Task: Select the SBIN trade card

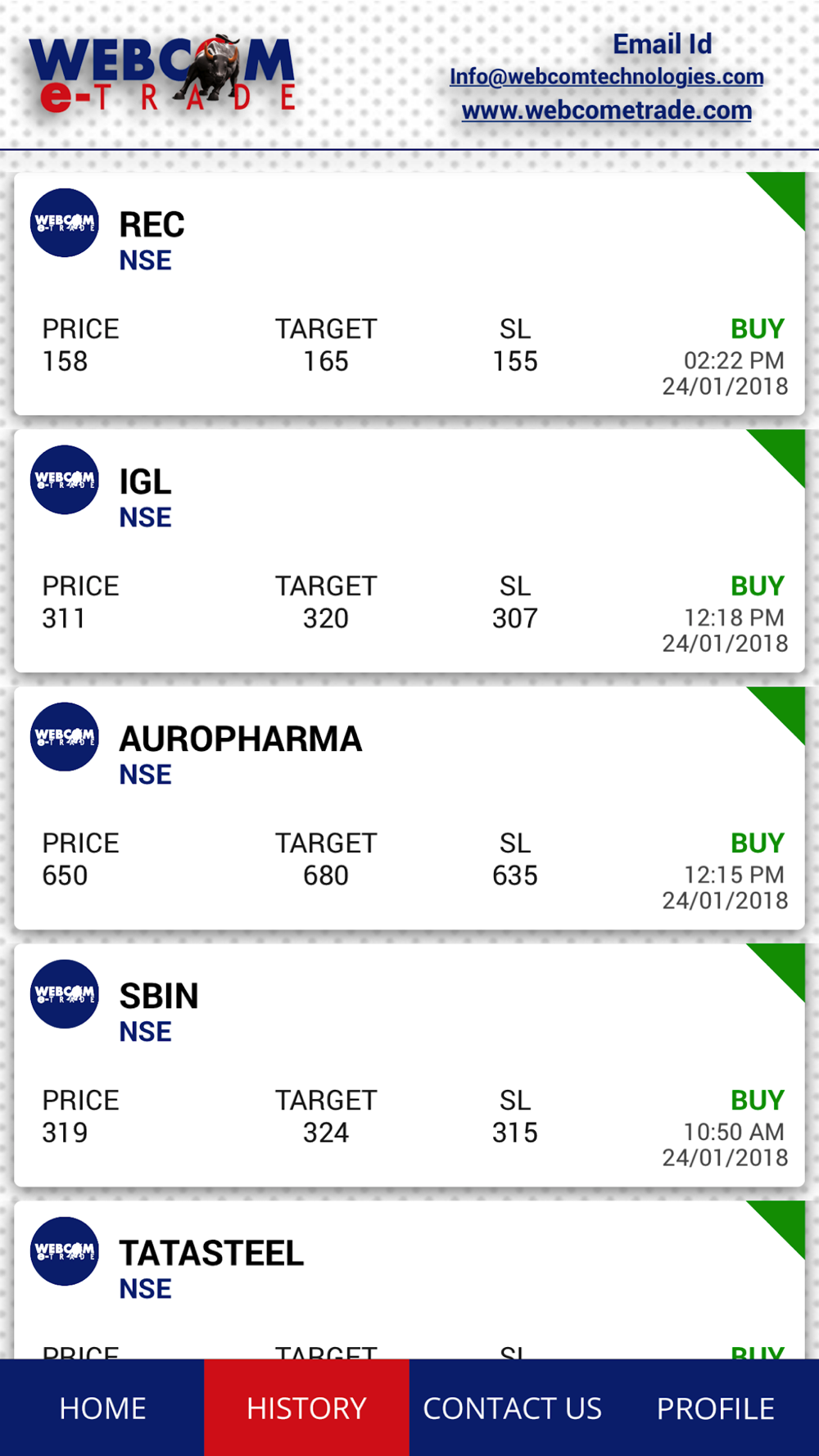Action: [x=409, y=1065]
